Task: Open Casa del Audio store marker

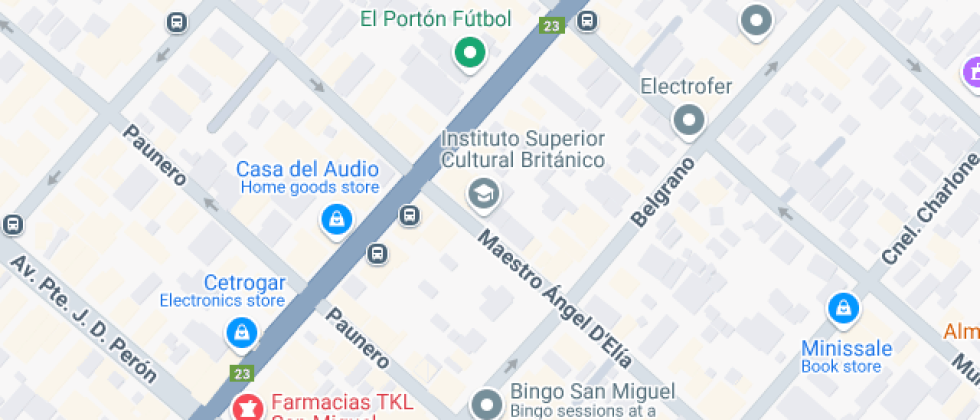Action: [336, 218]
